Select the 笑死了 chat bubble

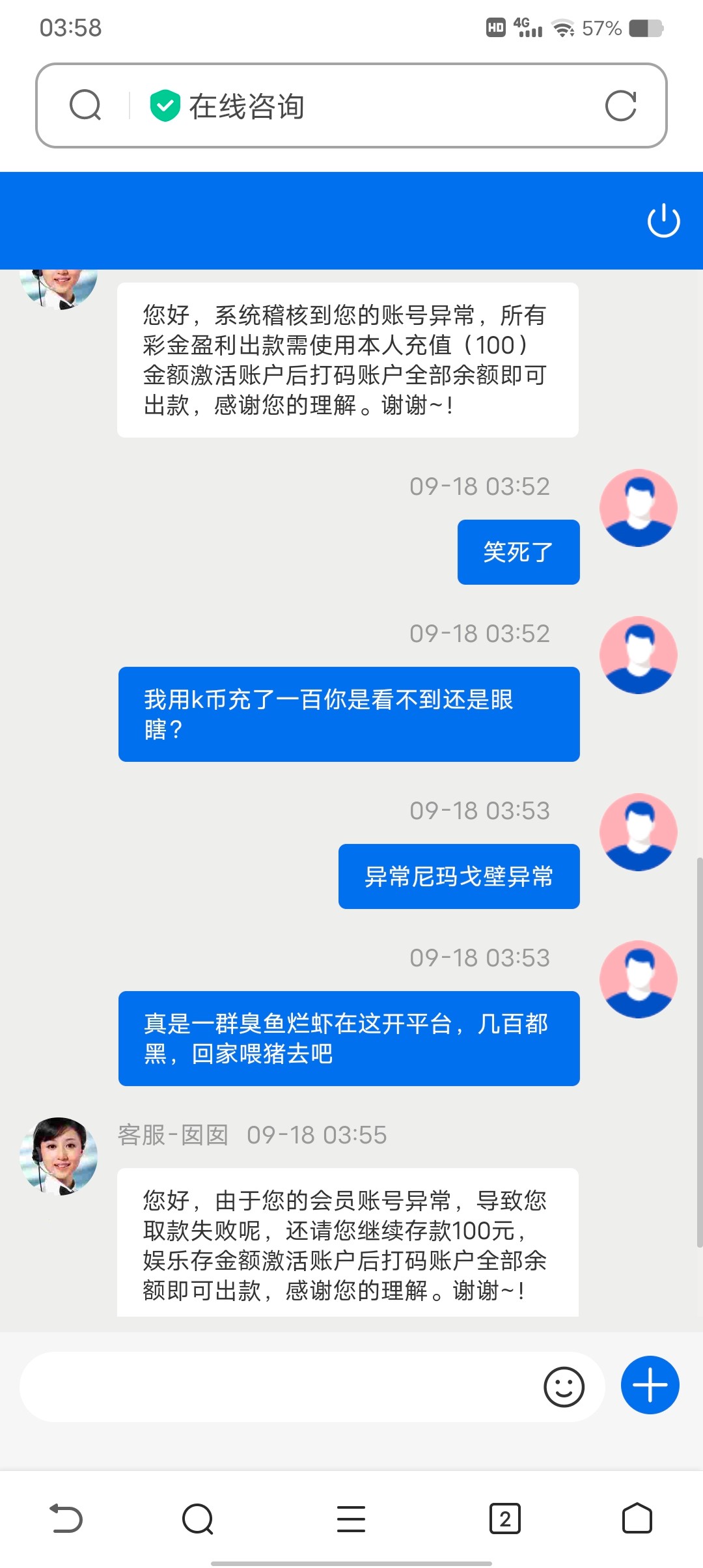[x=518, y=551]
